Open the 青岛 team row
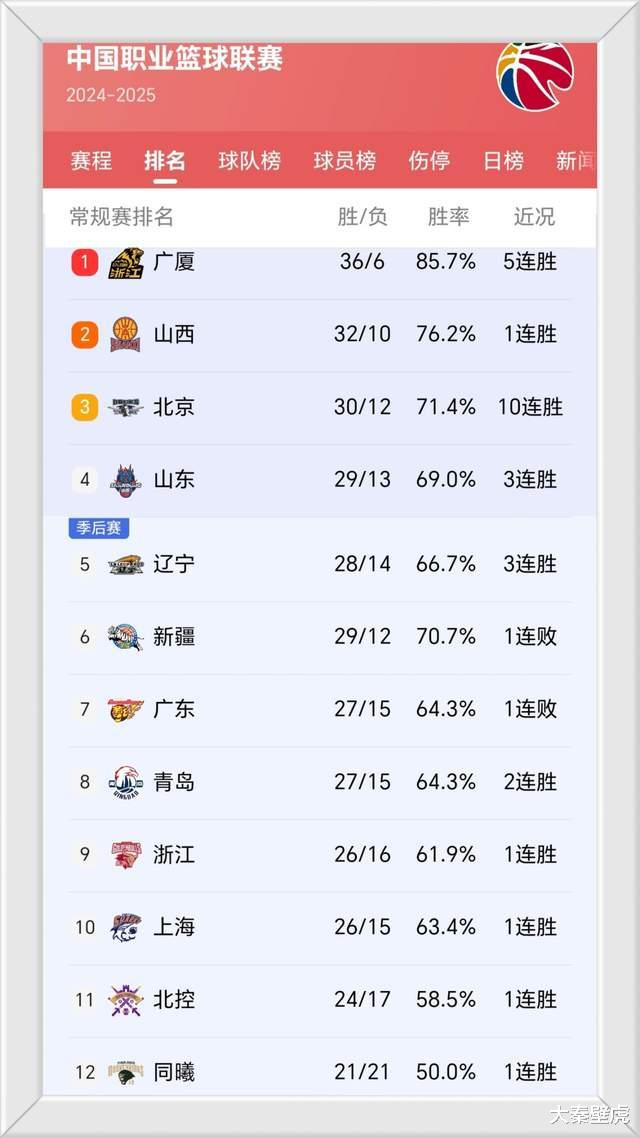The image size is (640, 1138). click(320, 782)
